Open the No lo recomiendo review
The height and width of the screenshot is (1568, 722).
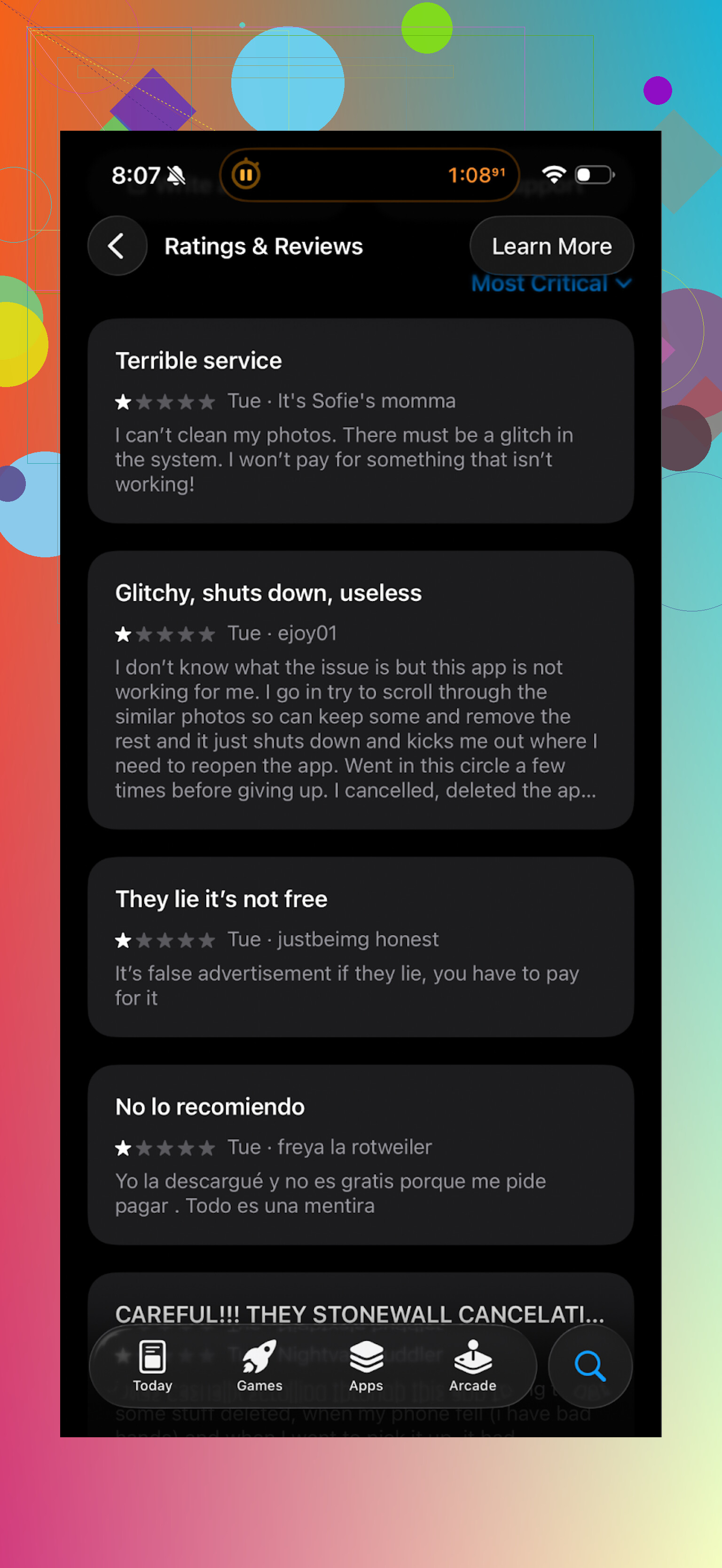pos(360,1155)
